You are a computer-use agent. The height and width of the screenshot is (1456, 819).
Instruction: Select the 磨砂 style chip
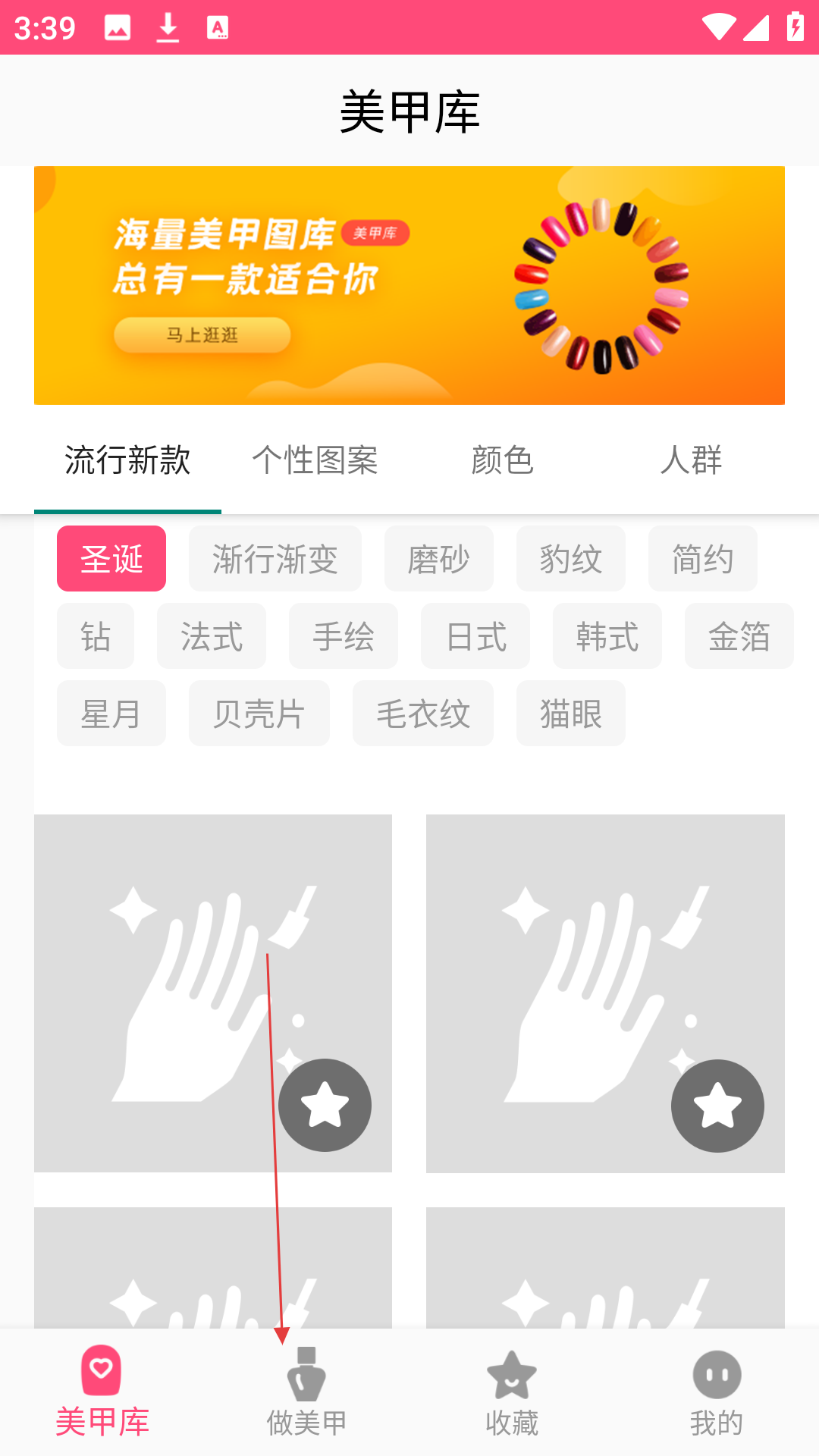tap(438, 559)
